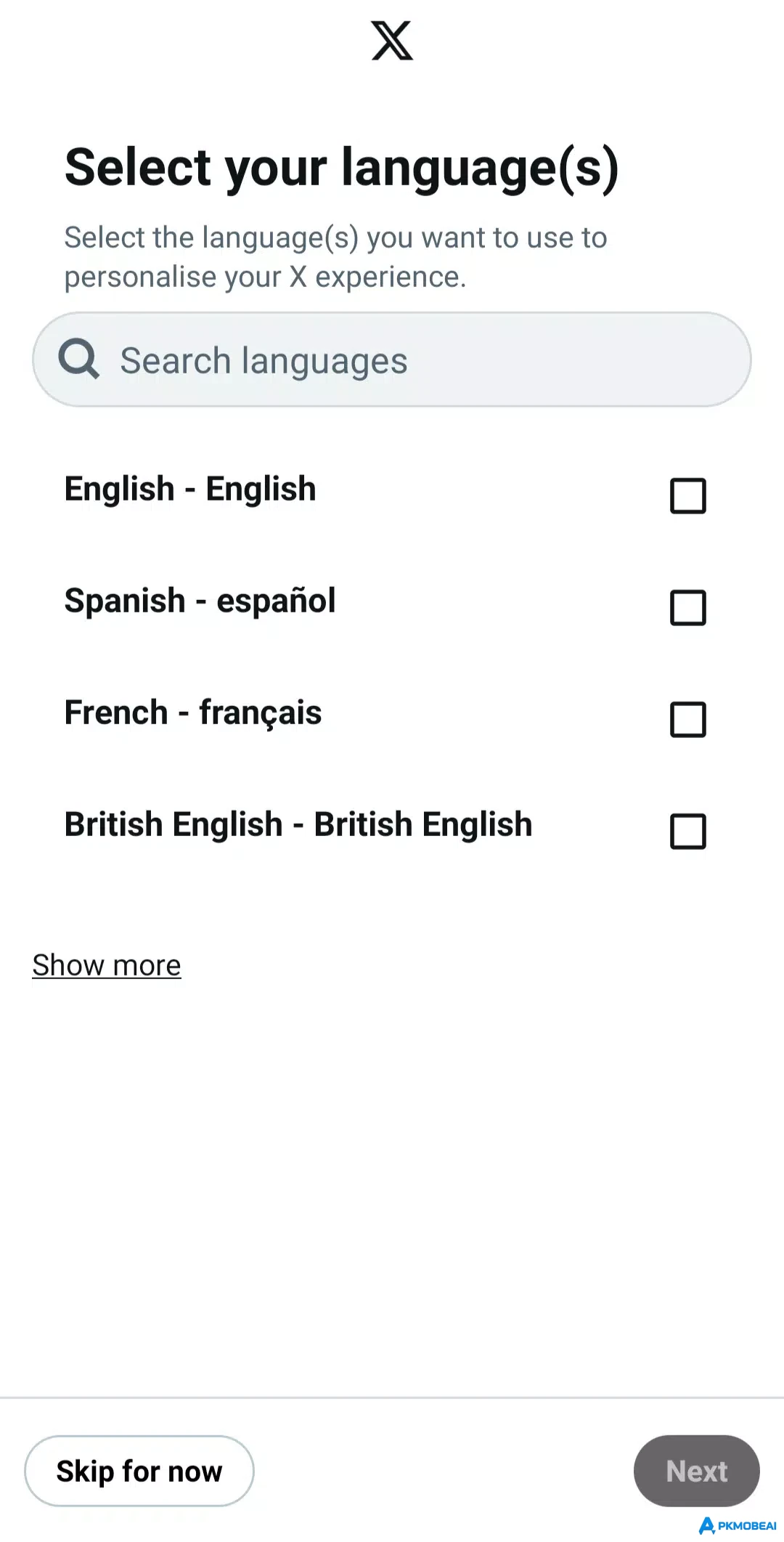
Task: Expand the list with Show more
Action: tap(107, 965)
